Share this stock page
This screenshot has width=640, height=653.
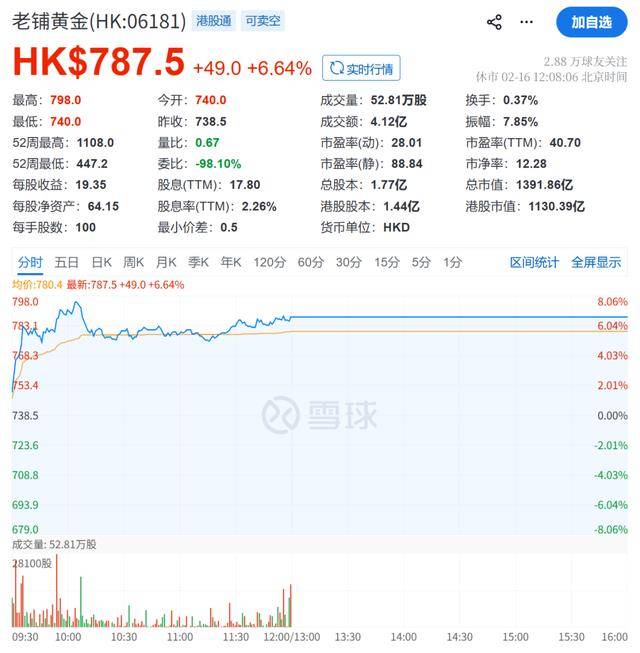coord(494,22)
